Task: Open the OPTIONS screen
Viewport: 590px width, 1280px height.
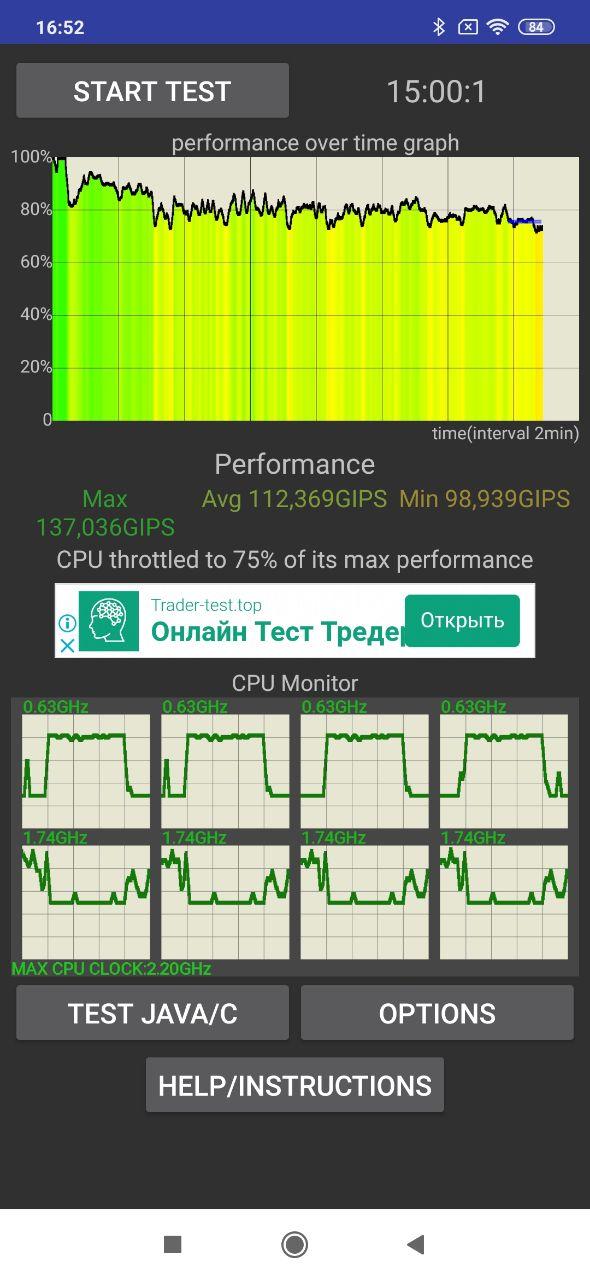Action: point(437,1013)
